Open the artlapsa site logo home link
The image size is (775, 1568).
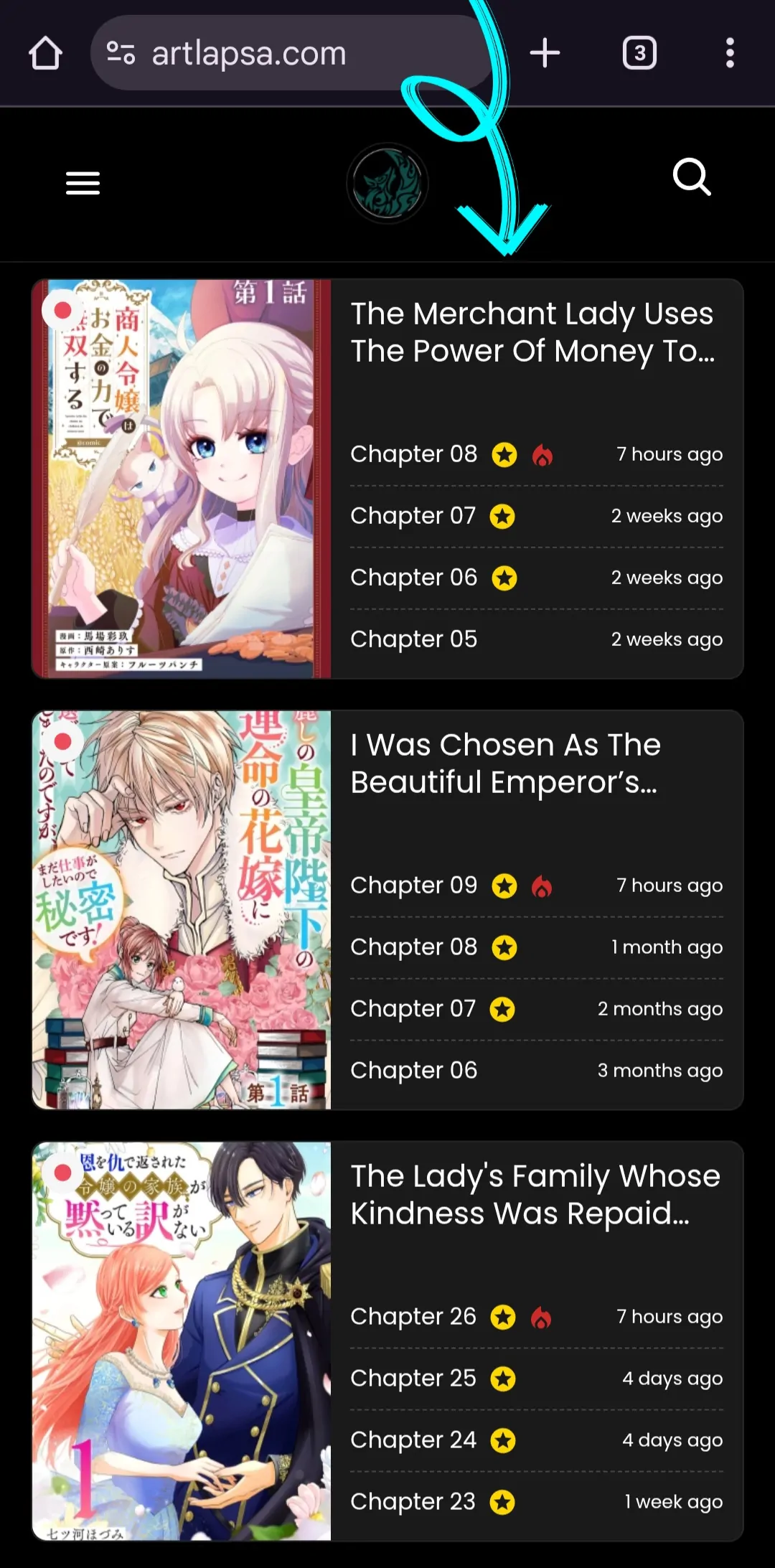point(387,184)
